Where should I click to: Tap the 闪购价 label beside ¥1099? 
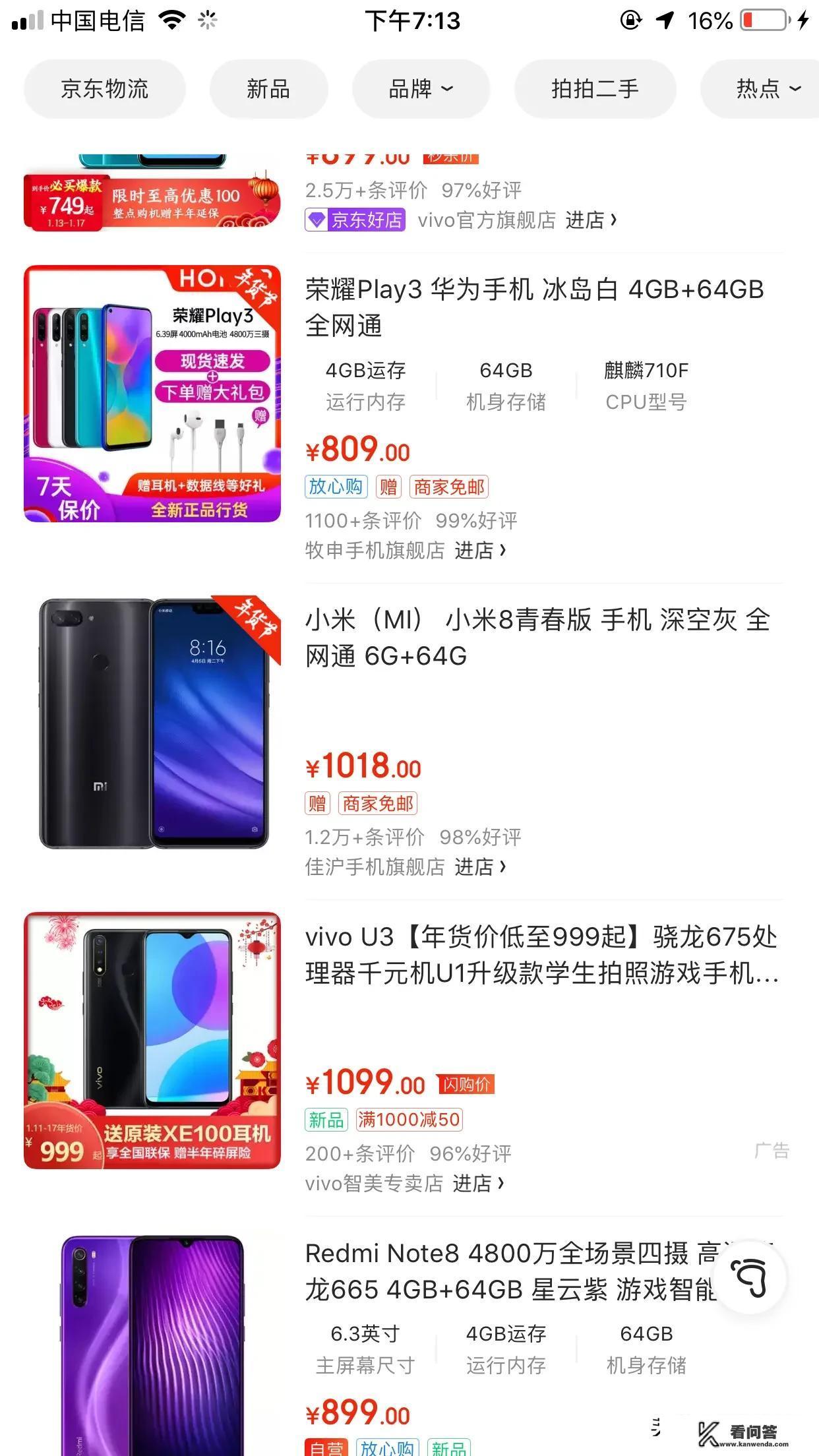point(468,1084)
